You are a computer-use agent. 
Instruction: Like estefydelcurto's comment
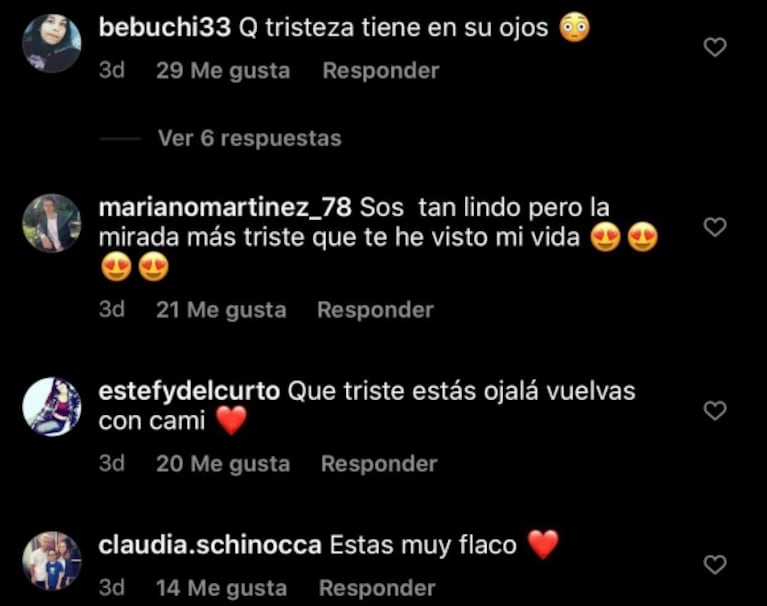tap(715, 410)
